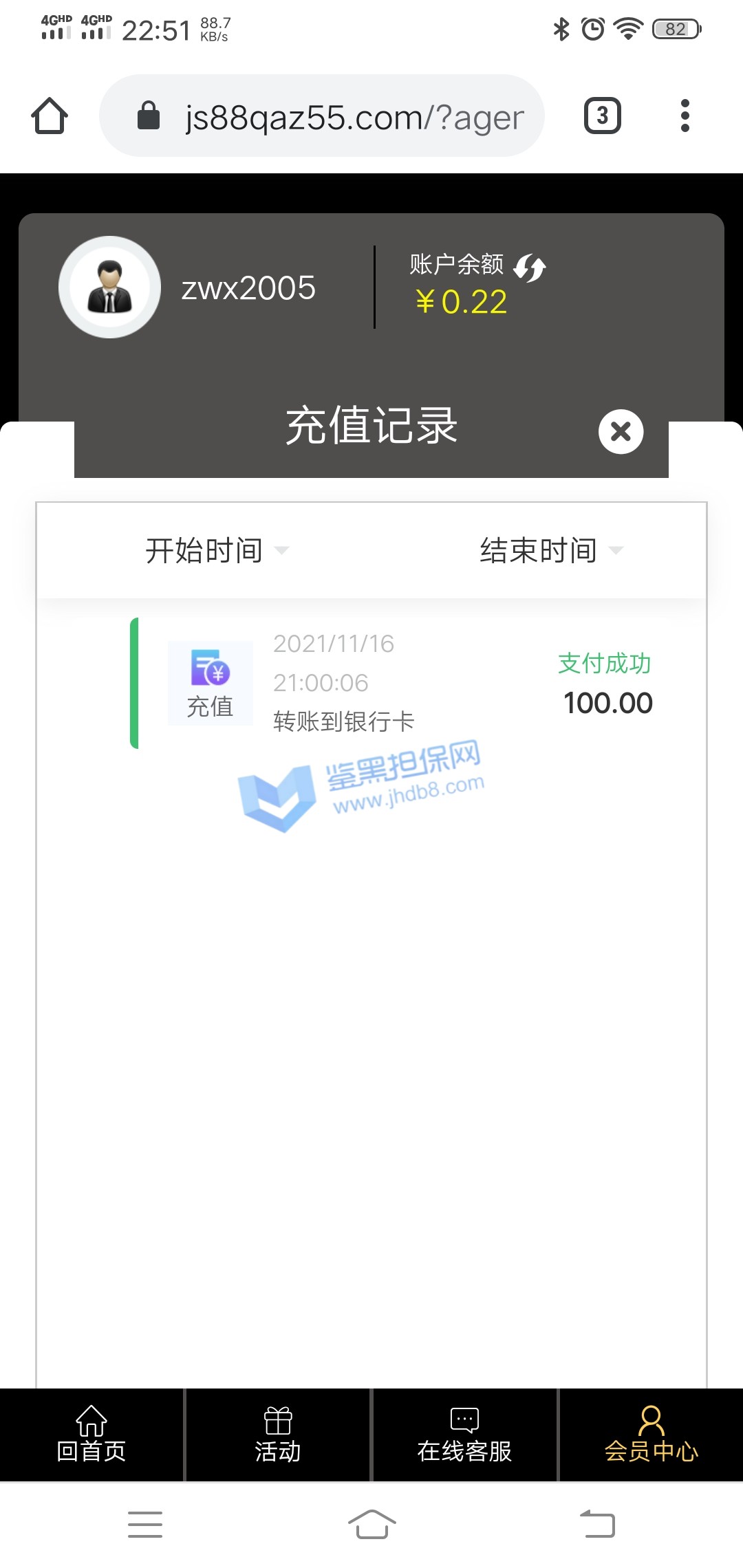This screenshot has width=743, height=1568.
Task: Open the 结束时间 date picker
Action: tap(550, 551)
